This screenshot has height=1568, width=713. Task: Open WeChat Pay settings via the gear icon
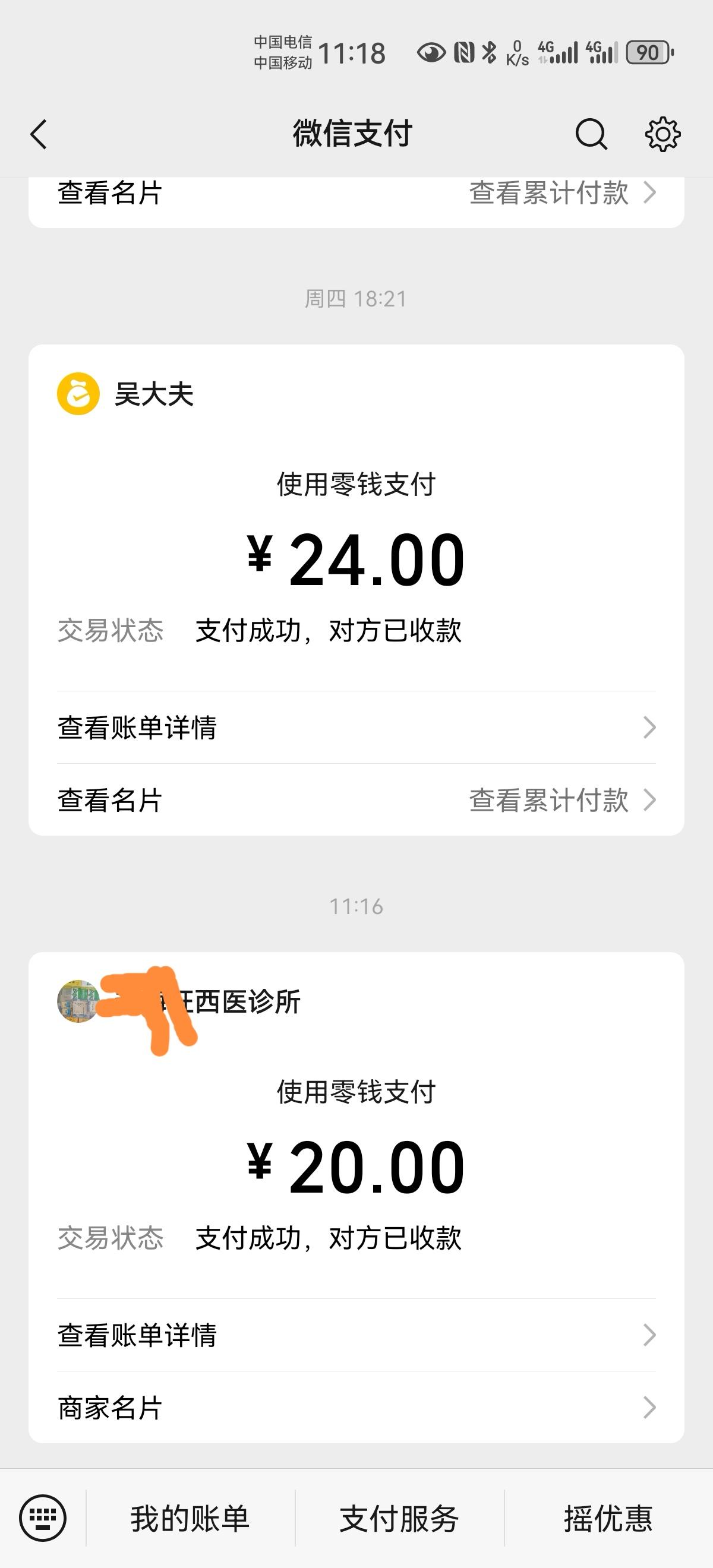coord(662,134)
